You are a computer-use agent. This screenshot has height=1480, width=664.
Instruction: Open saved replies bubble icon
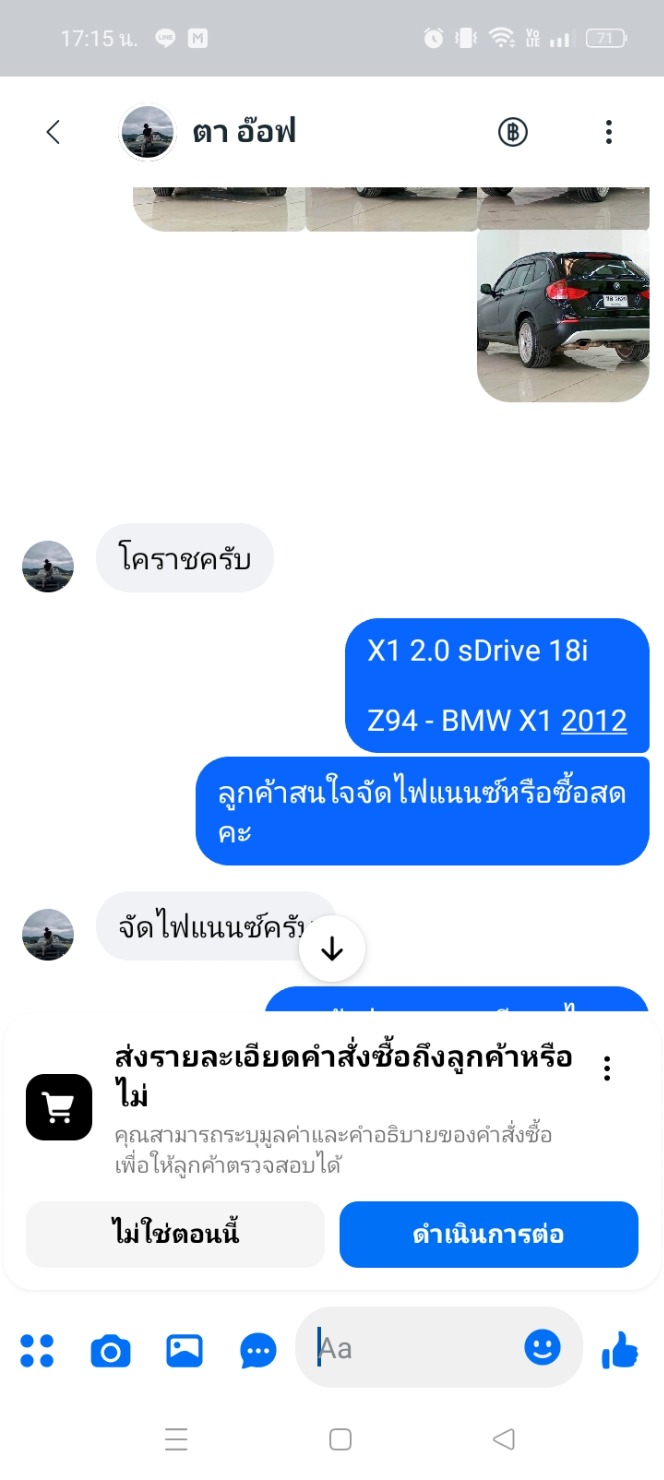[x=259, y=1352]
